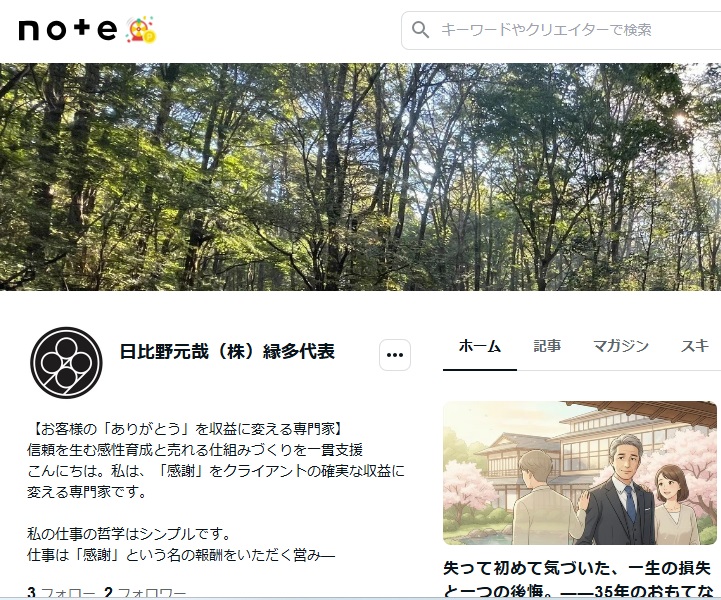Image resolution: width=721 pixels, height=600 pixels.
Task: Switch to the 記事 tab
Action: click(x=547, y=346)
